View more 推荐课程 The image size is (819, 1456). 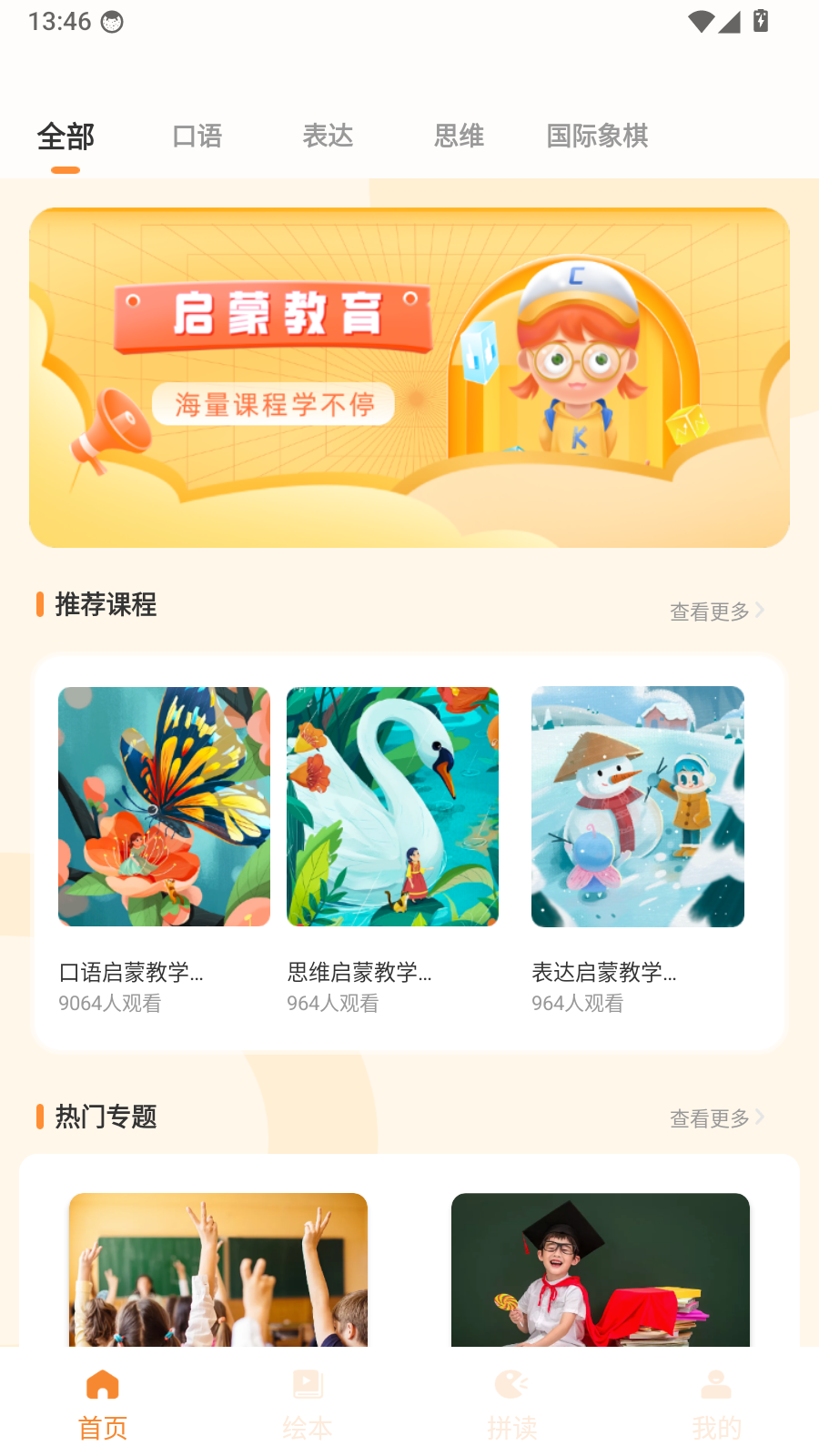tap(716, 611)
